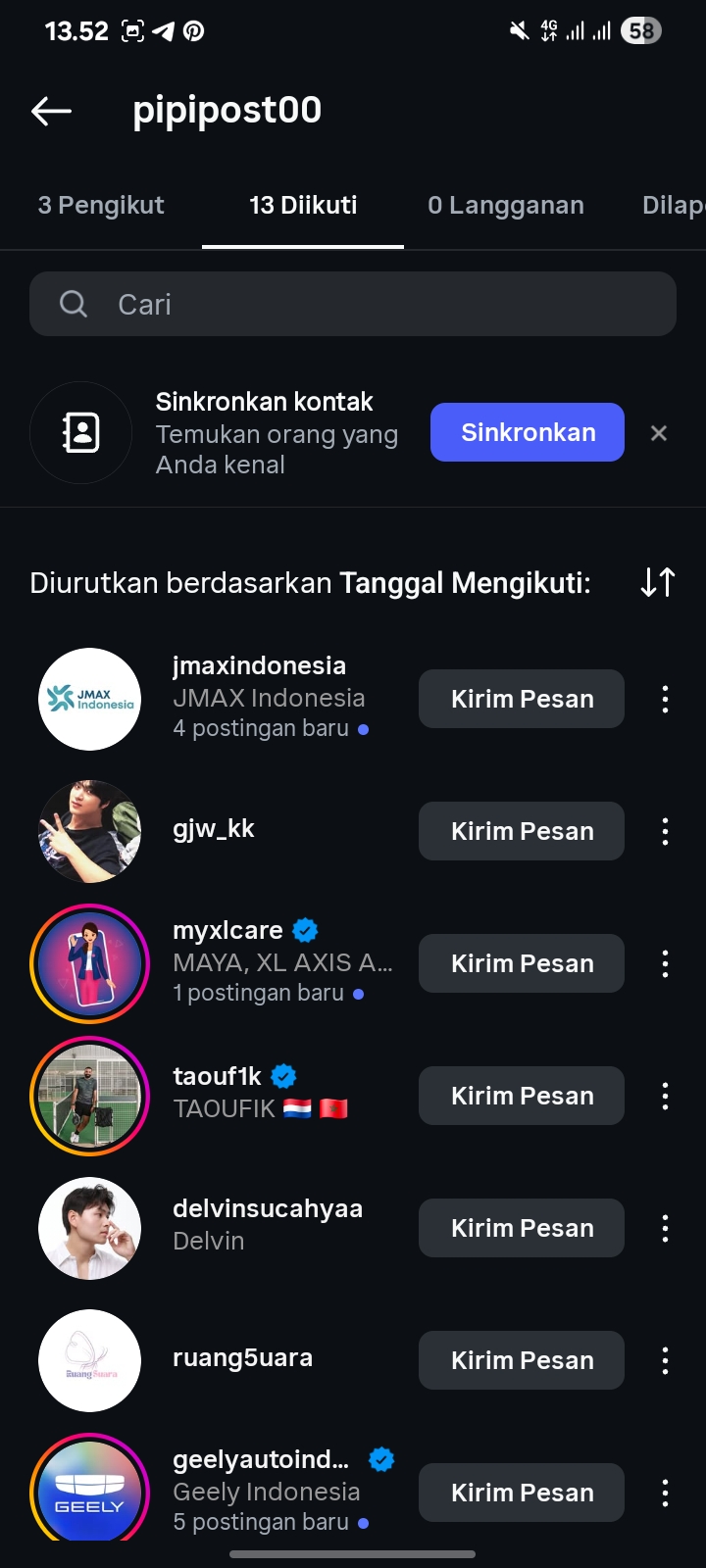Send a message to jmaxindonesia

click(522, 699)
